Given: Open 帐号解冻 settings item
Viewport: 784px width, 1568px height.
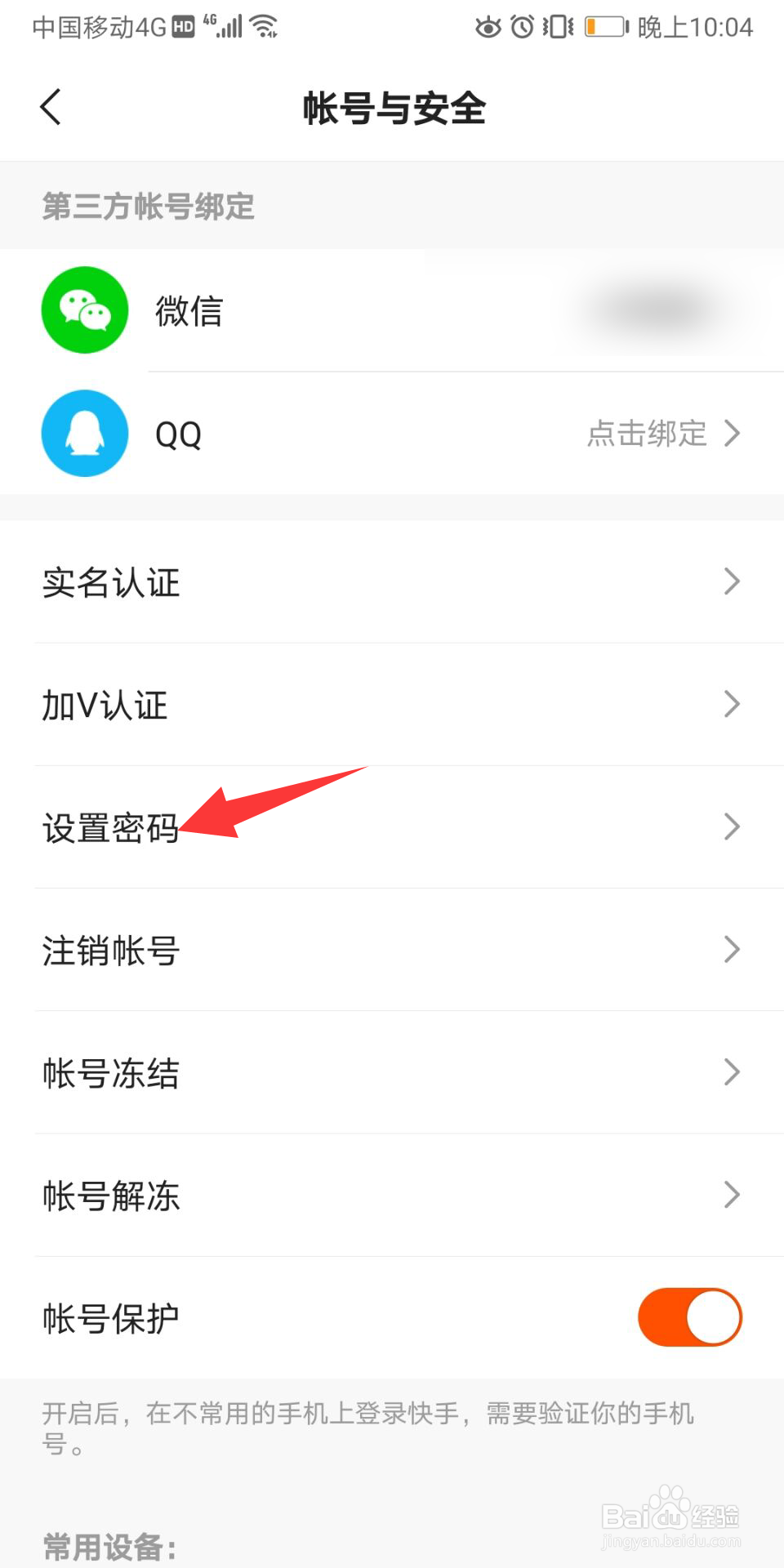Looking at the screenshot, I should point(112,1195).
